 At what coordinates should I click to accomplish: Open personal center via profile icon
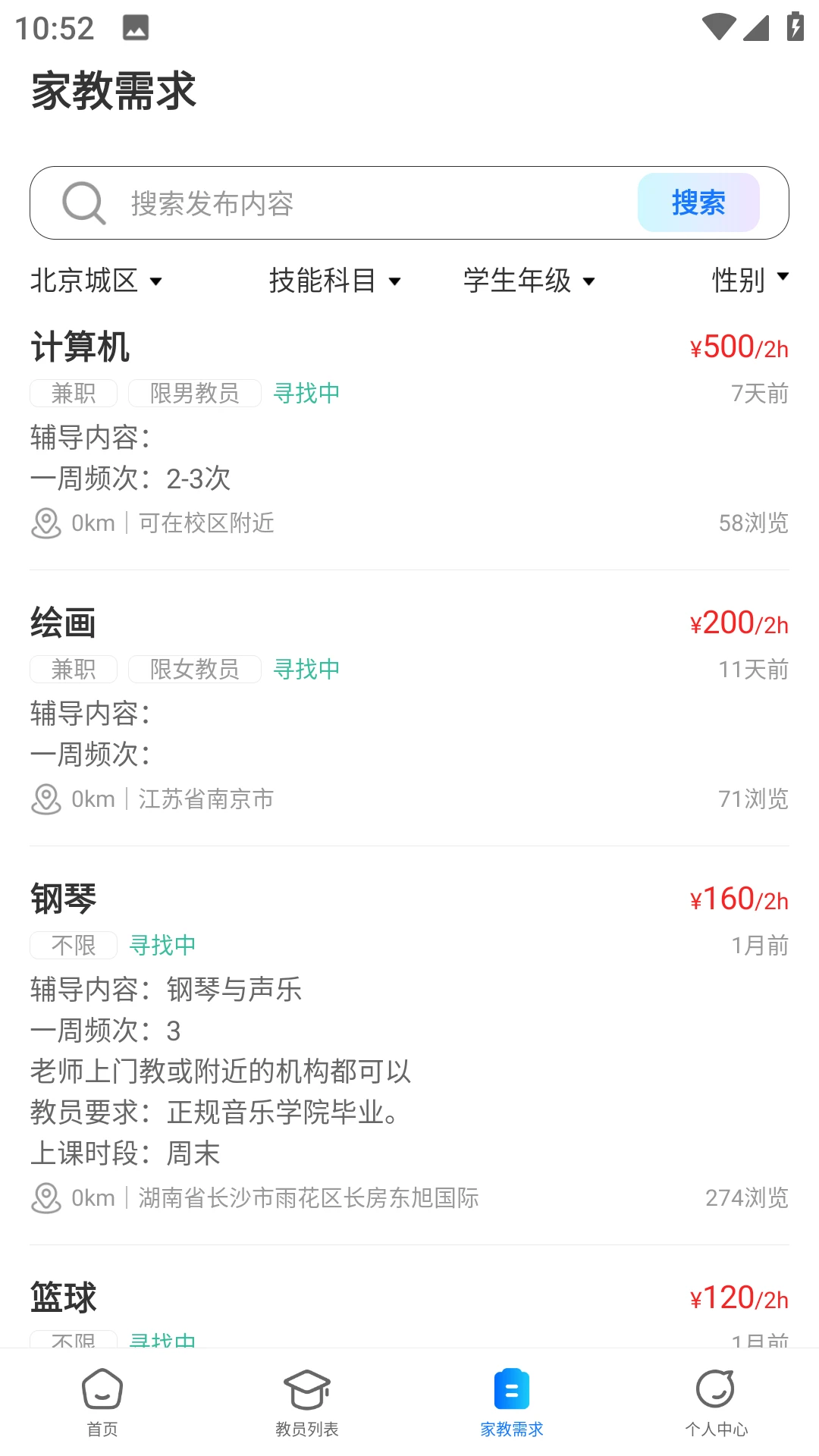tap(716, 1389)
